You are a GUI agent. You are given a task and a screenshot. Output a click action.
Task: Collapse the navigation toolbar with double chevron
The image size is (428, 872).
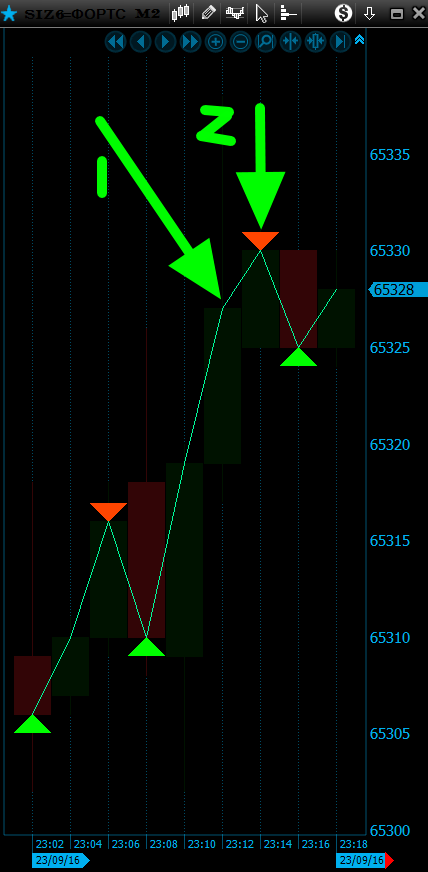pyautogui.click(x=359, y=39)
